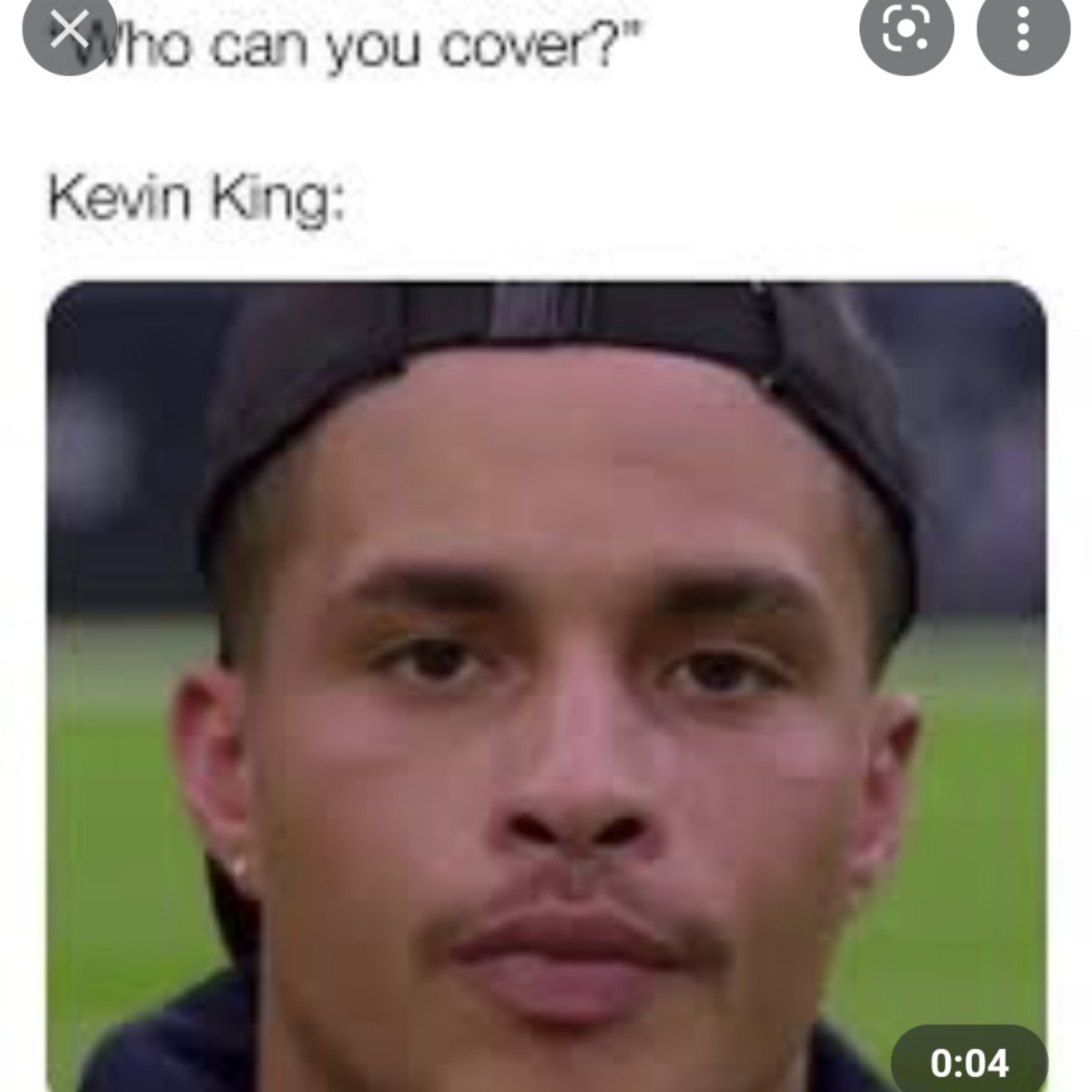Close the image viewer
1092x1092 pixels.
click(69, 29)
